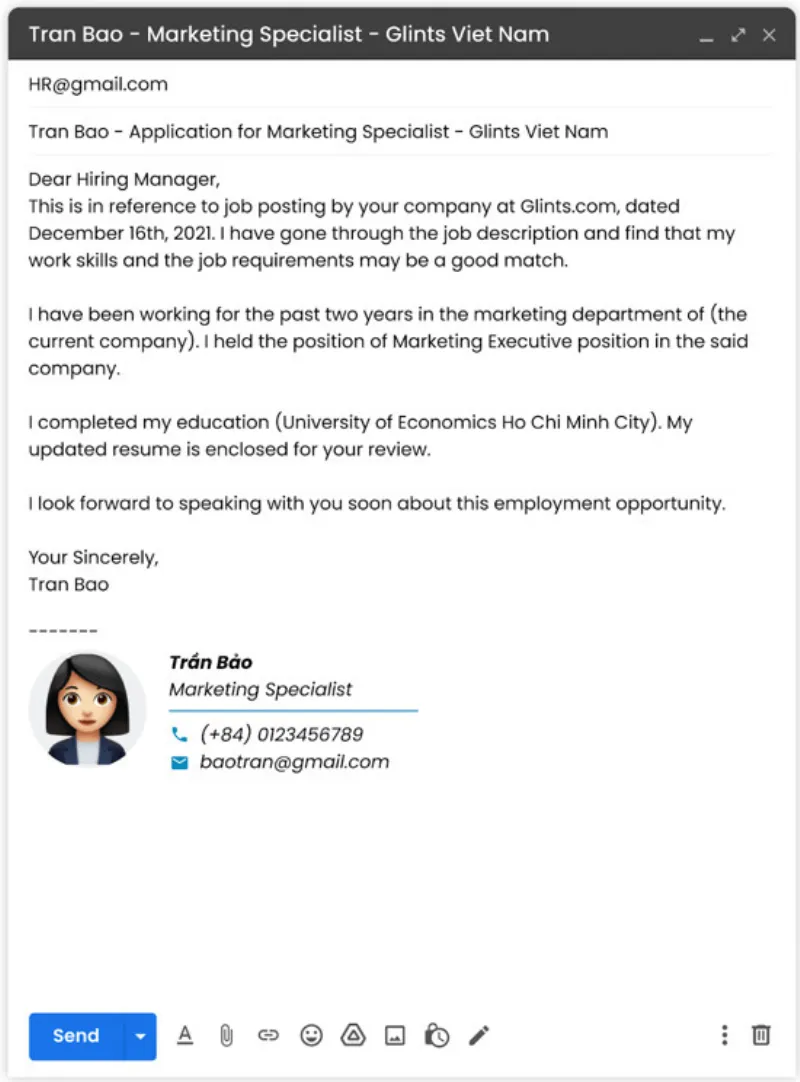The height and width of the screenshot is (1082, 800).
Task: Insert a file from Google Drive
Action: pos(353,1036)
